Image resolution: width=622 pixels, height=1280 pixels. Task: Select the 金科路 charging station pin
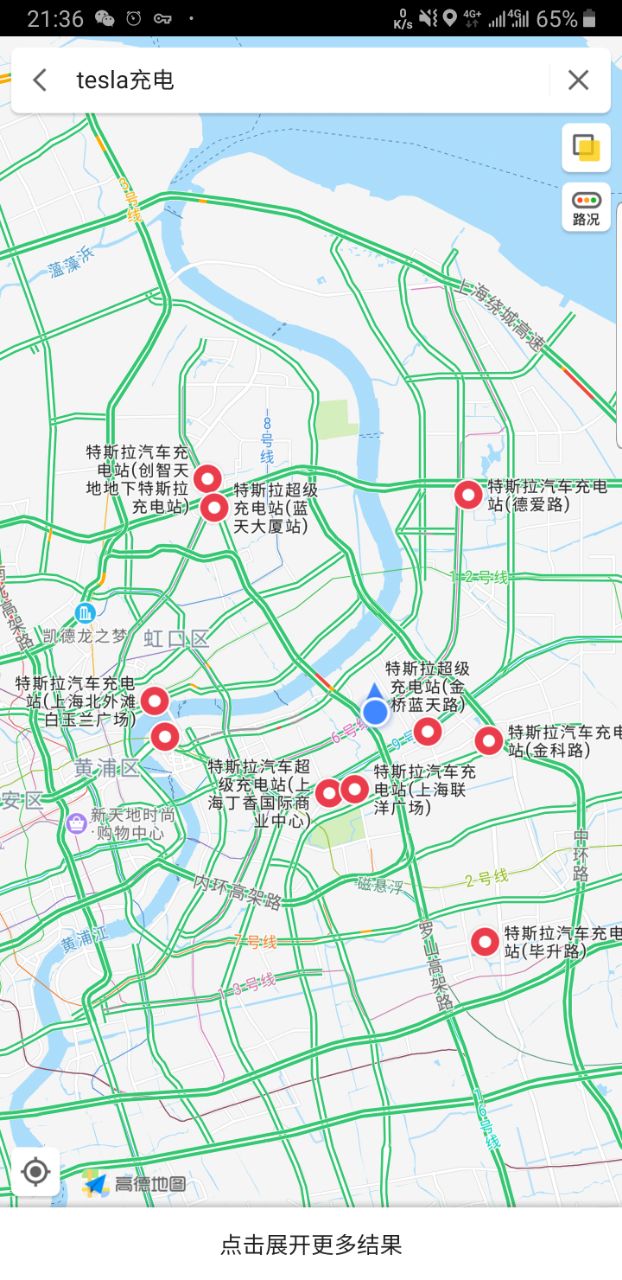click(x=488, y=740)
